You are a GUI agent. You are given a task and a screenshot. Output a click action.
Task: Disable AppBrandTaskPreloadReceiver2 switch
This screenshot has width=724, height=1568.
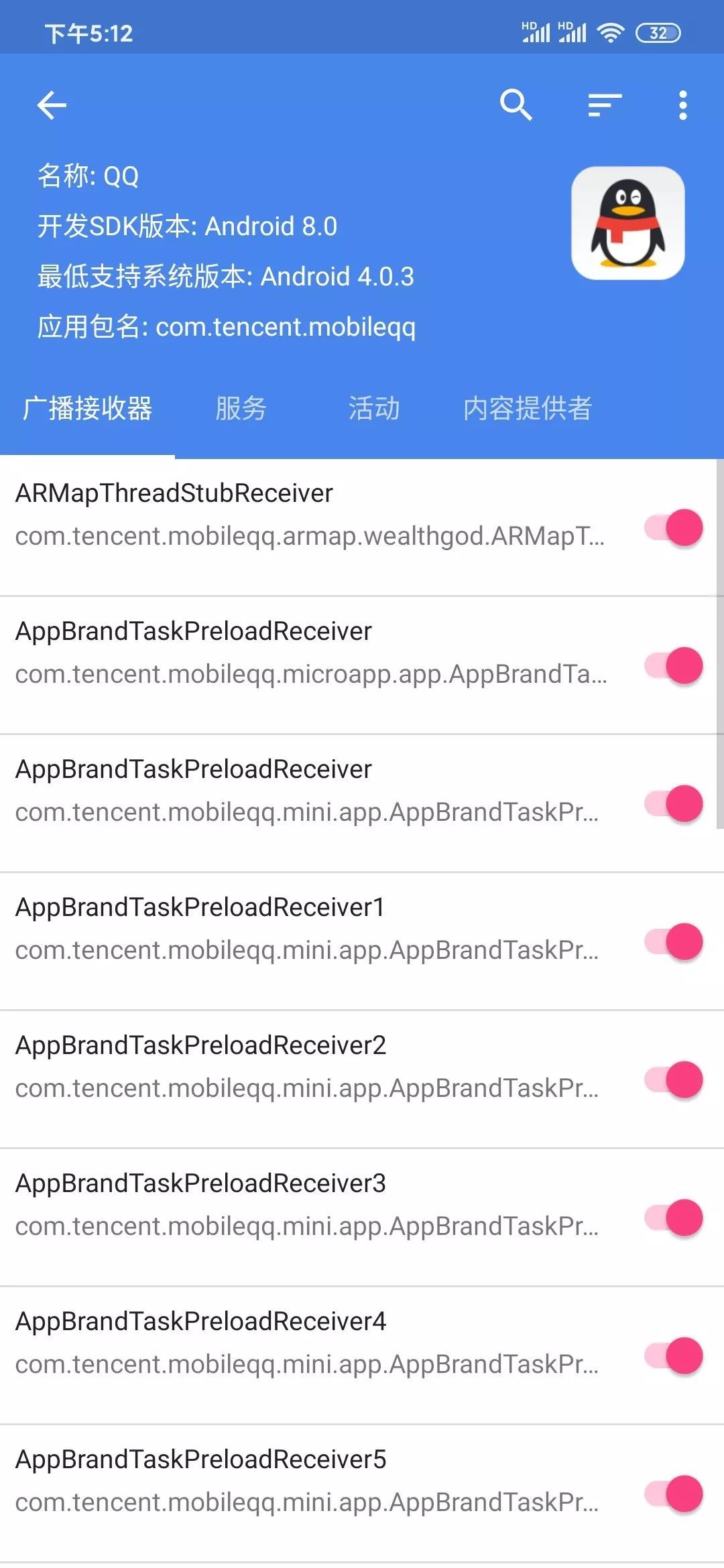674,1080
